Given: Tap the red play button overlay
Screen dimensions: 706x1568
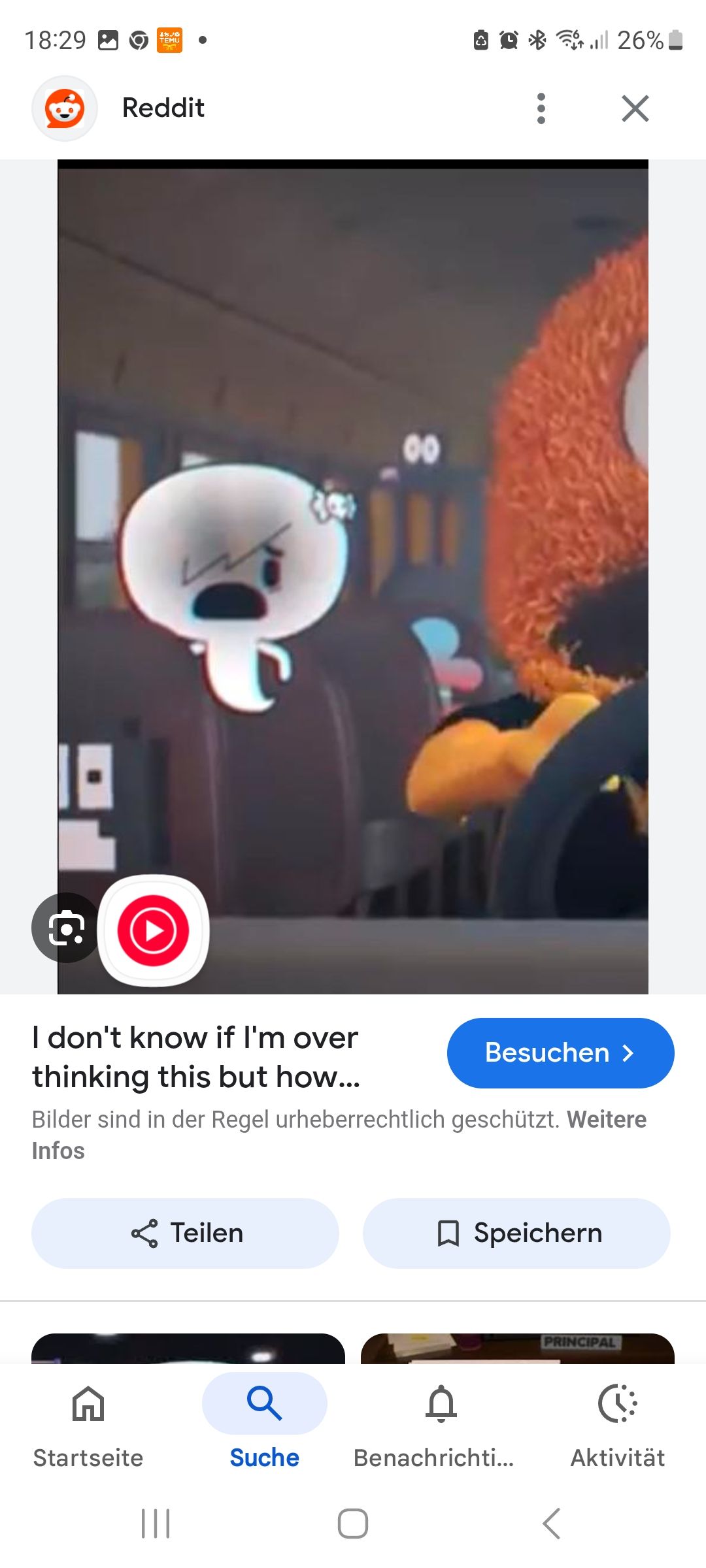Looking at the screenshot, I should [x=154, y=930].
